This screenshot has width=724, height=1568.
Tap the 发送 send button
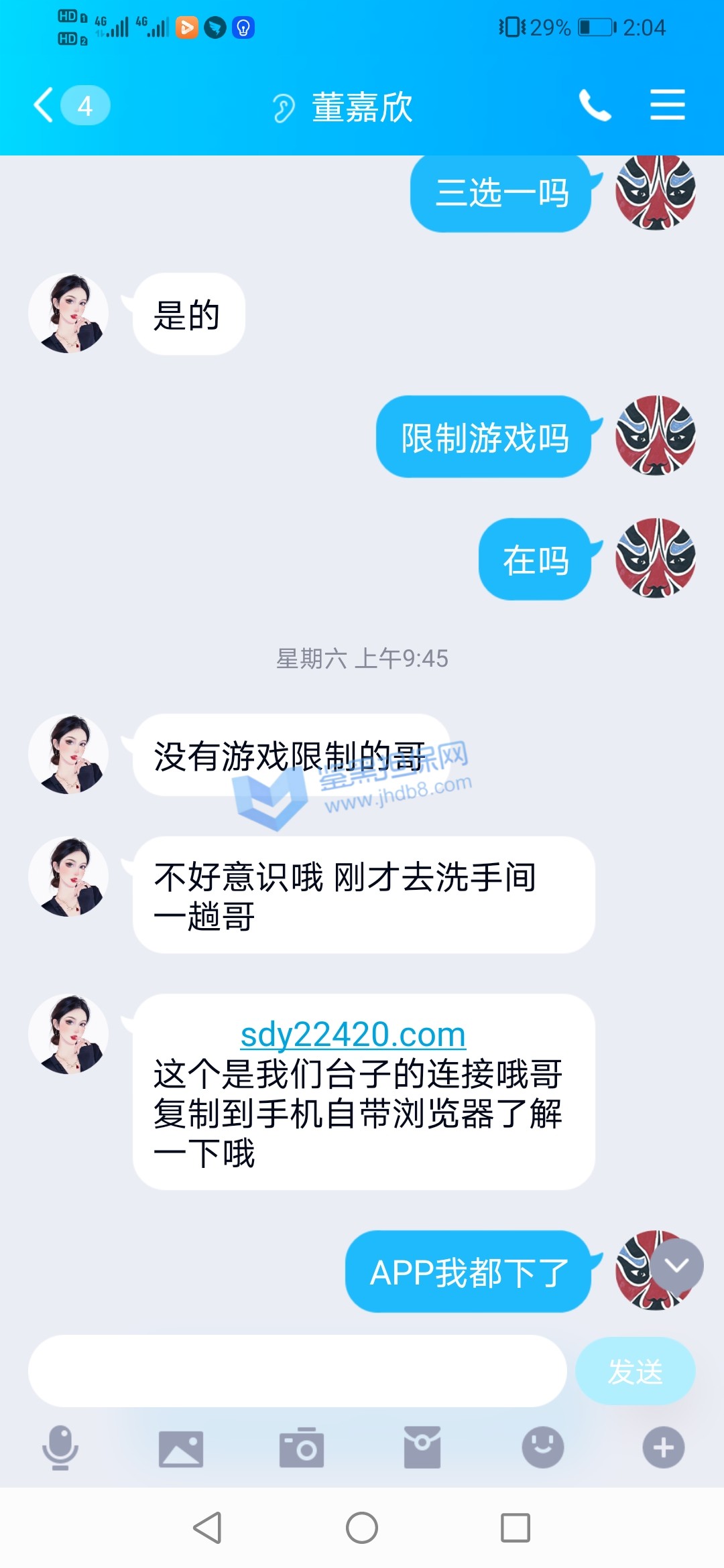(635, 1371)
